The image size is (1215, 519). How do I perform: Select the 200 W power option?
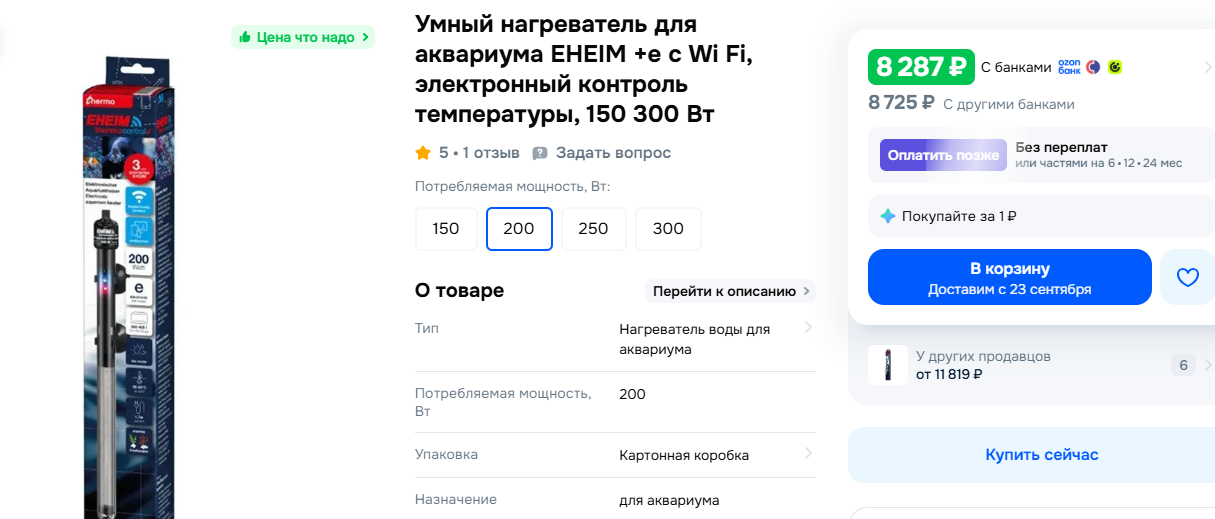coord(519,229)
